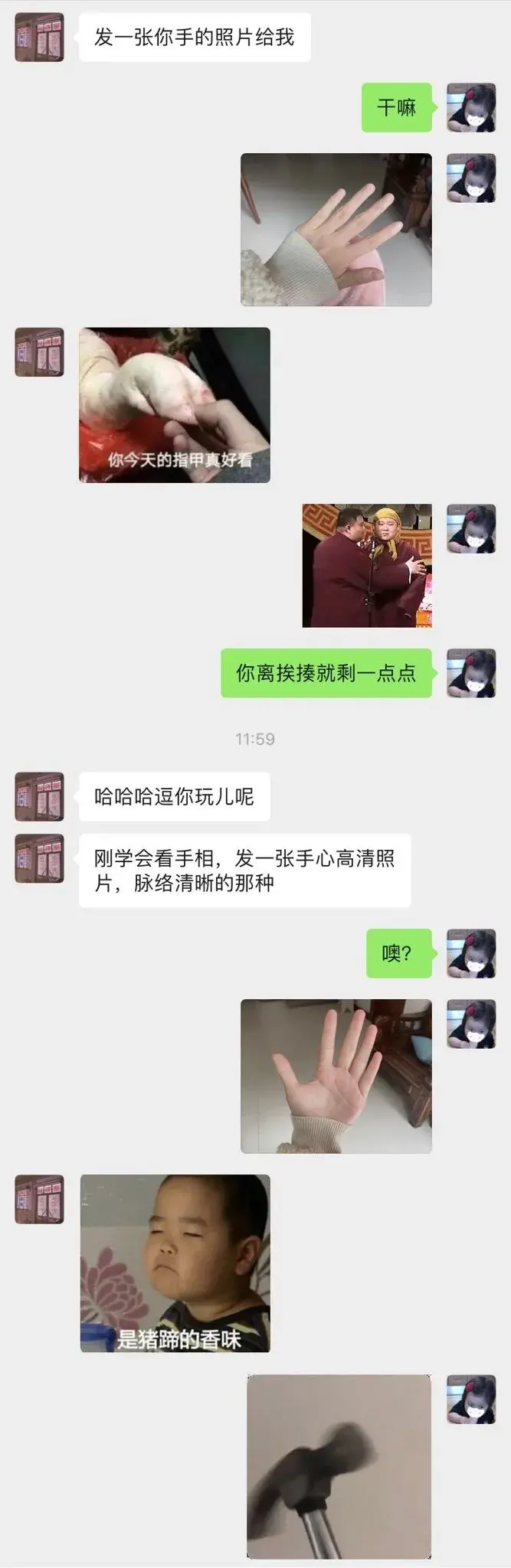Tap the sender avatar beside 发一张你手的照片给我
Viewport: 511px width, 1568px height.
[39, 37]
